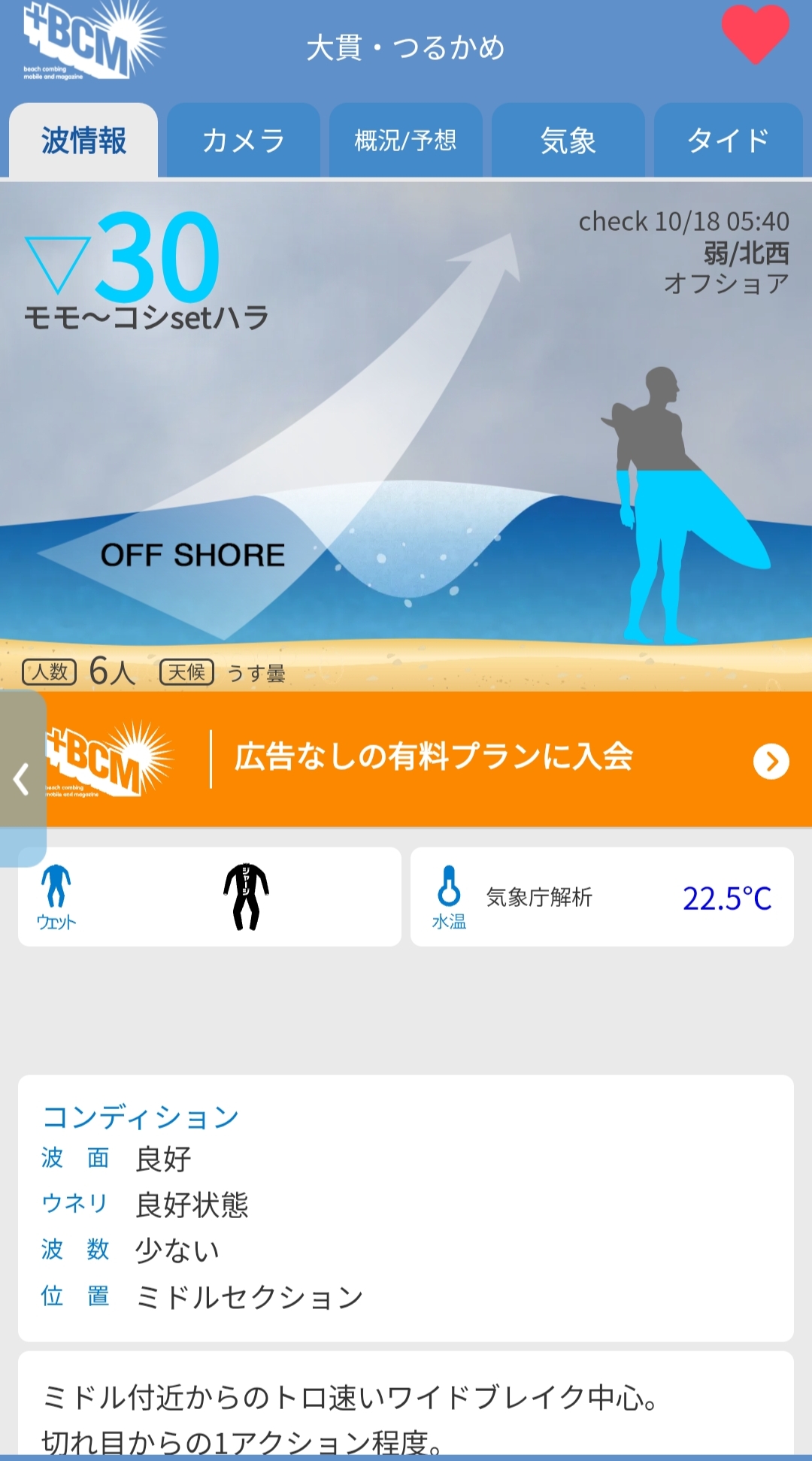The height and width of the screenshot is (1461, 812).
Task: Open the 広告なしの有料プラン banner
Action: coord(433,759)
